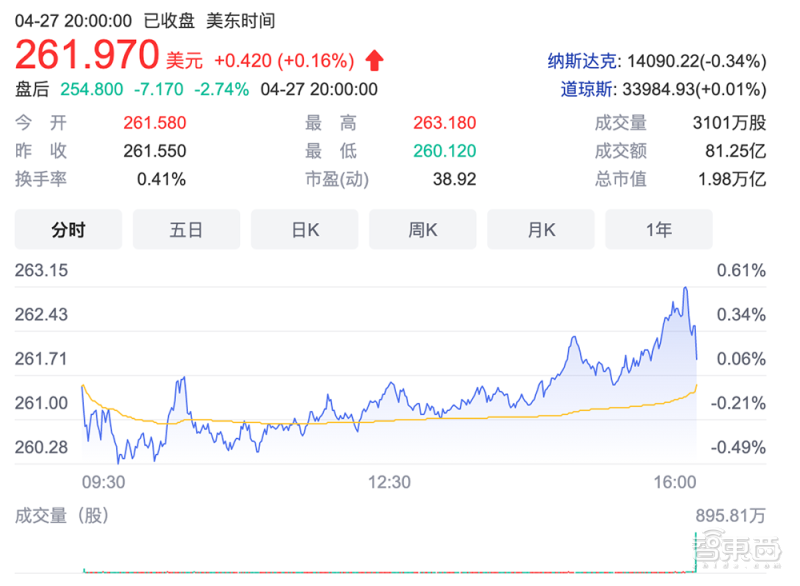
Task: Open the 周K chart view
Action: pos(423,230)
